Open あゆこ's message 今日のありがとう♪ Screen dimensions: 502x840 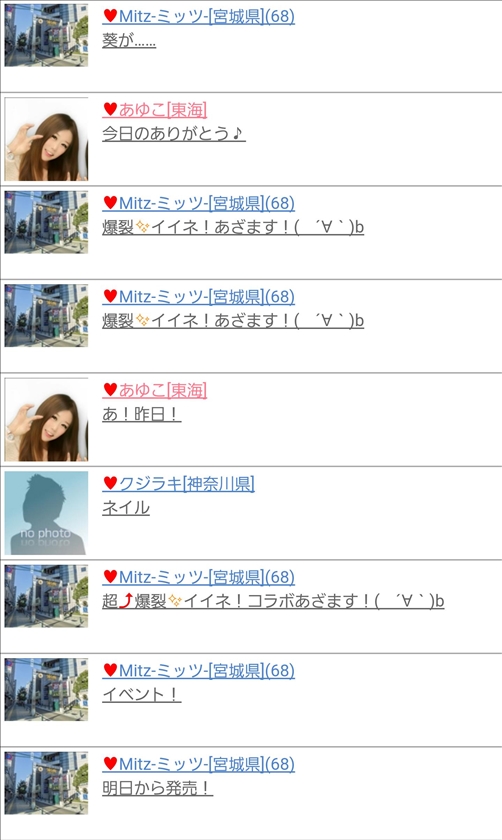[x=174, y=133]
